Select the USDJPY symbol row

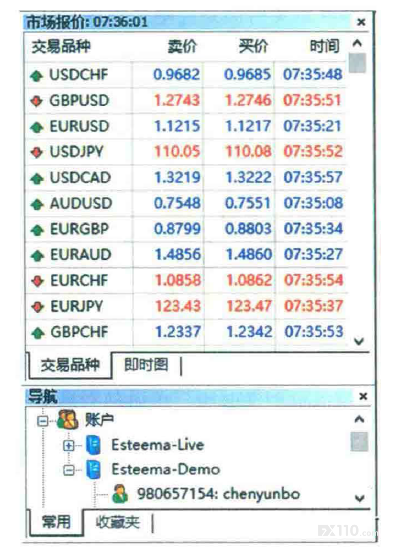point(186,152)
